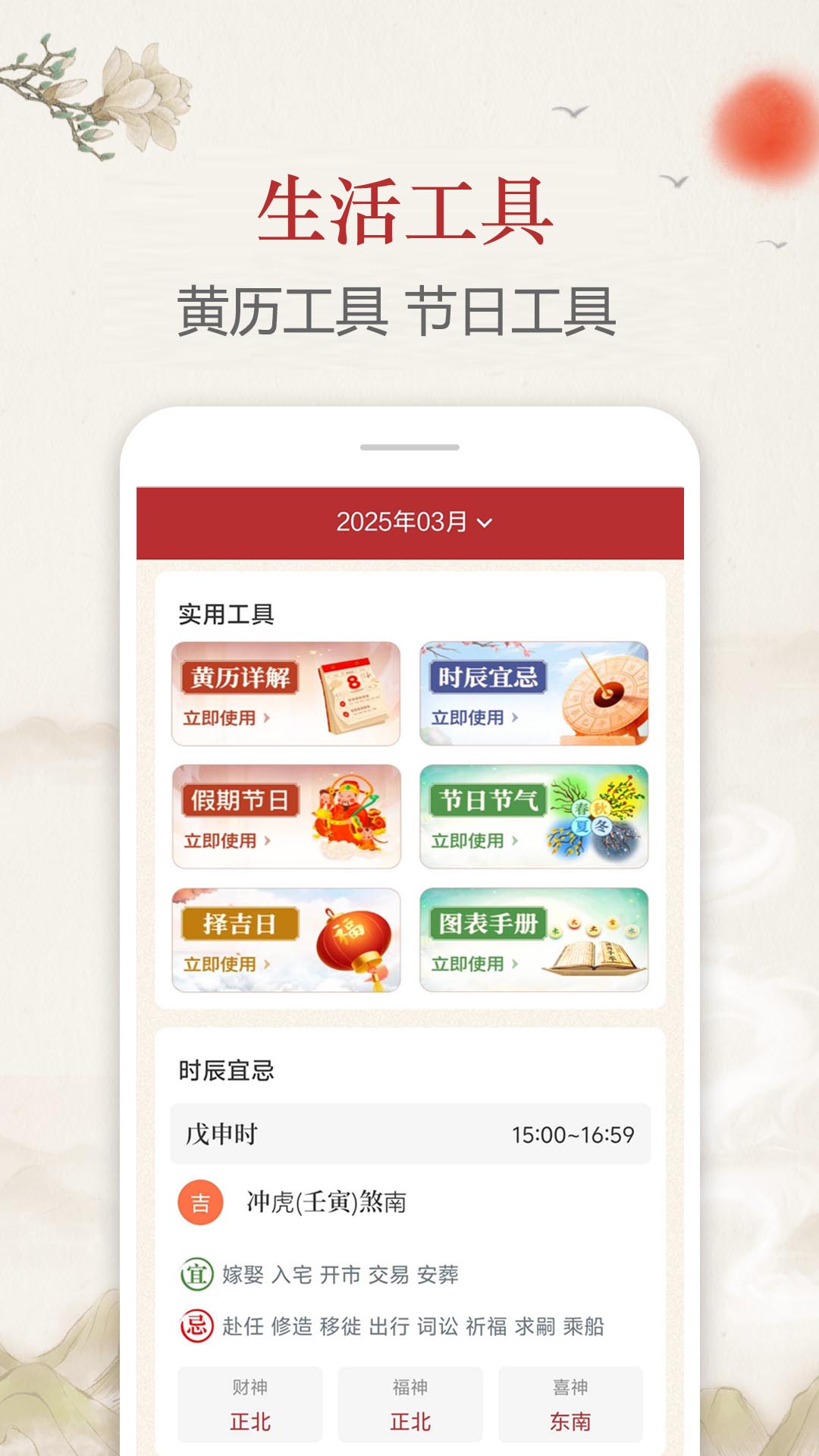Image resolution: width=819 pixels, height=1456 pixels.
Task: Launch the 节日节气 festival tool
Action: [x=535, y=815]
